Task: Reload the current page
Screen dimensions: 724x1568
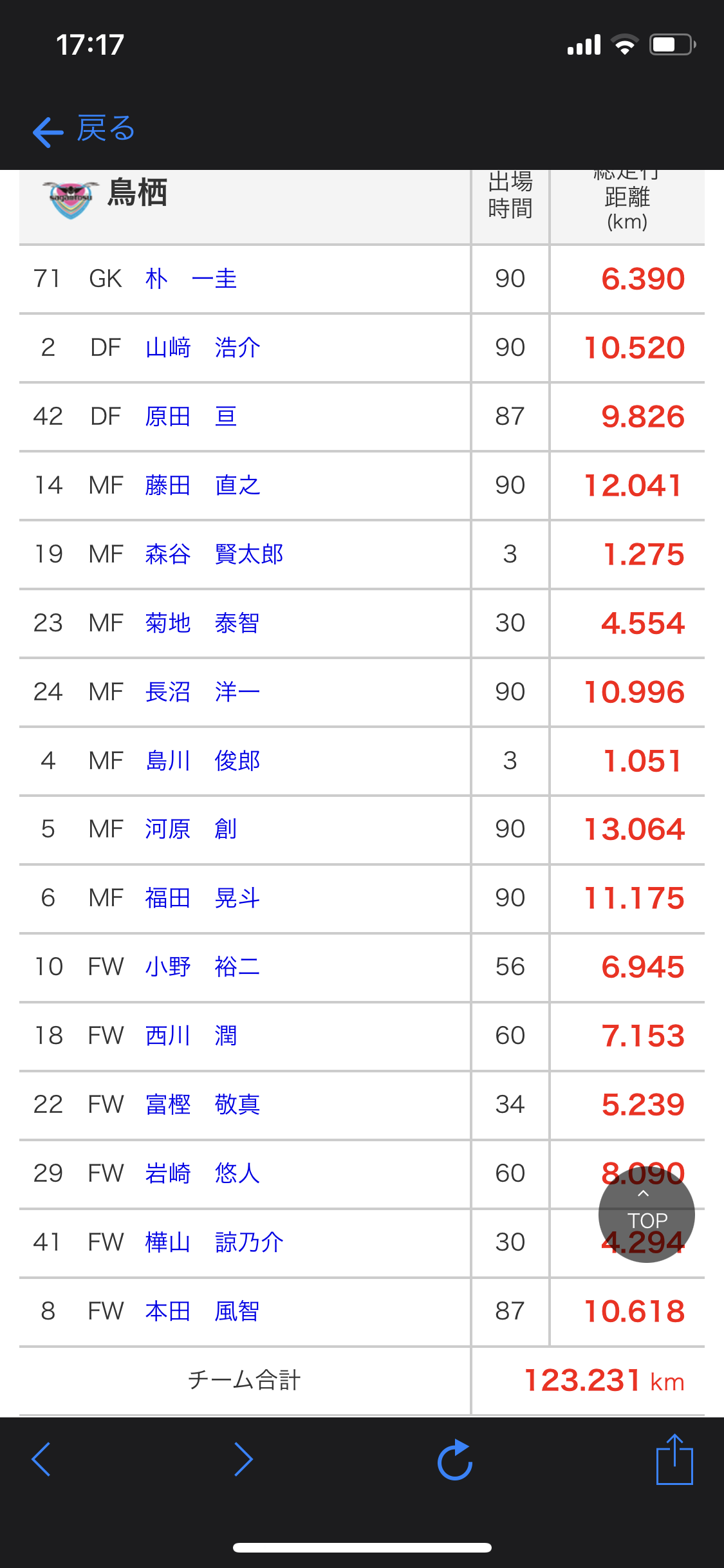Action: pyautogui.click(x=455, y=1460)
